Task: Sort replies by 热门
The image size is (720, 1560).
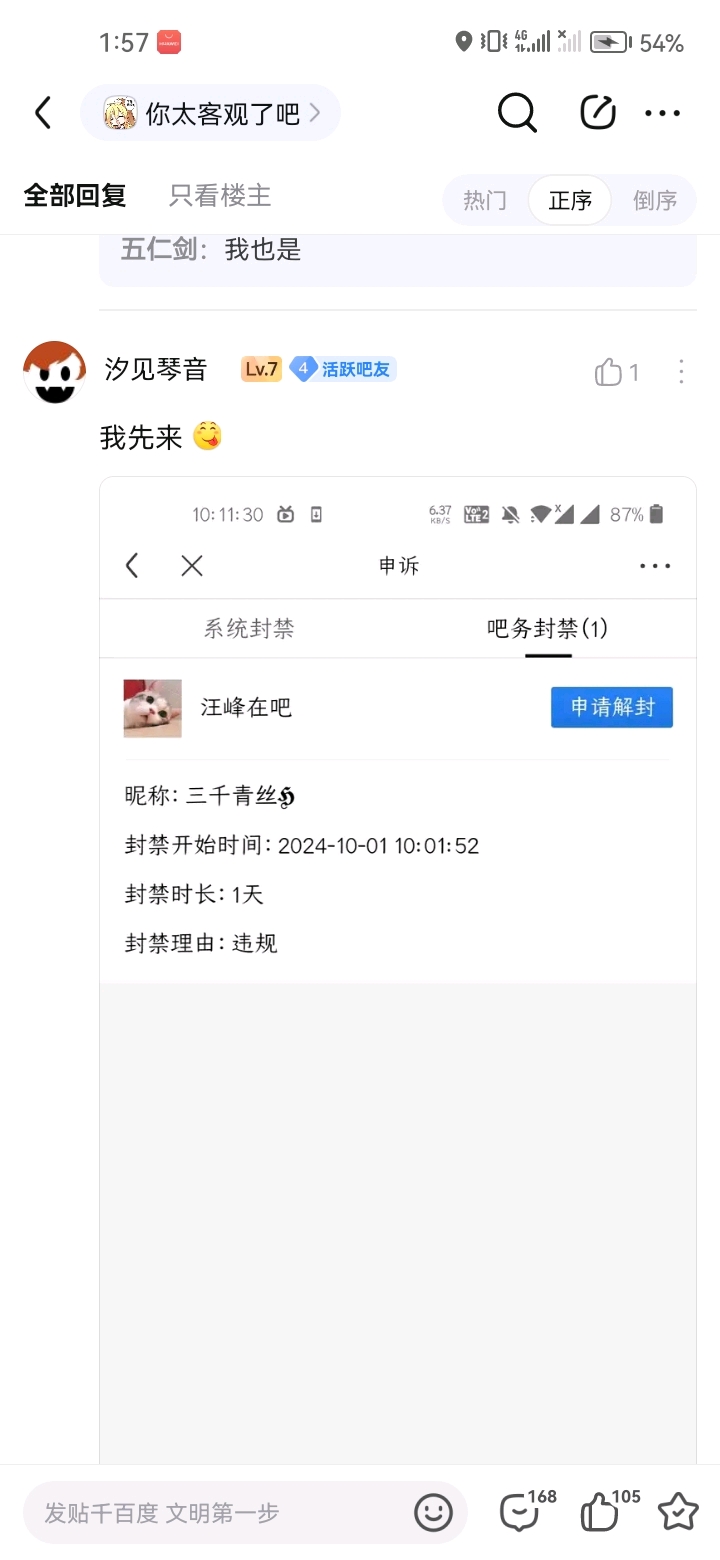Action: pyautogui.click(x=485, y=200)
